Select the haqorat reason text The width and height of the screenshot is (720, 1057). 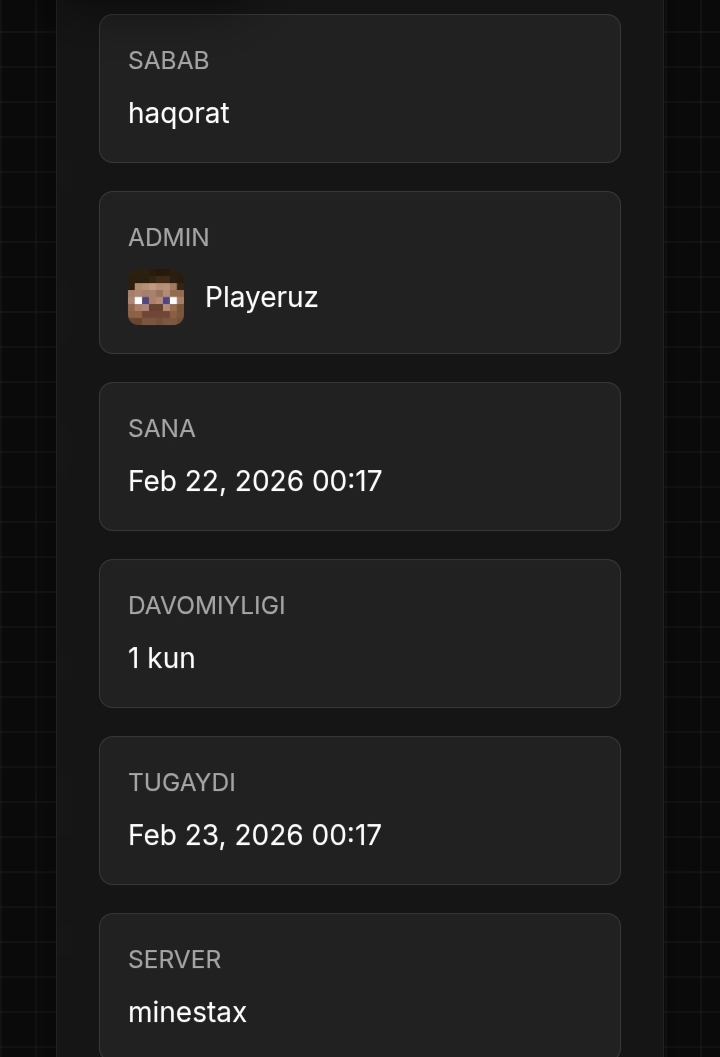point(178,113)
